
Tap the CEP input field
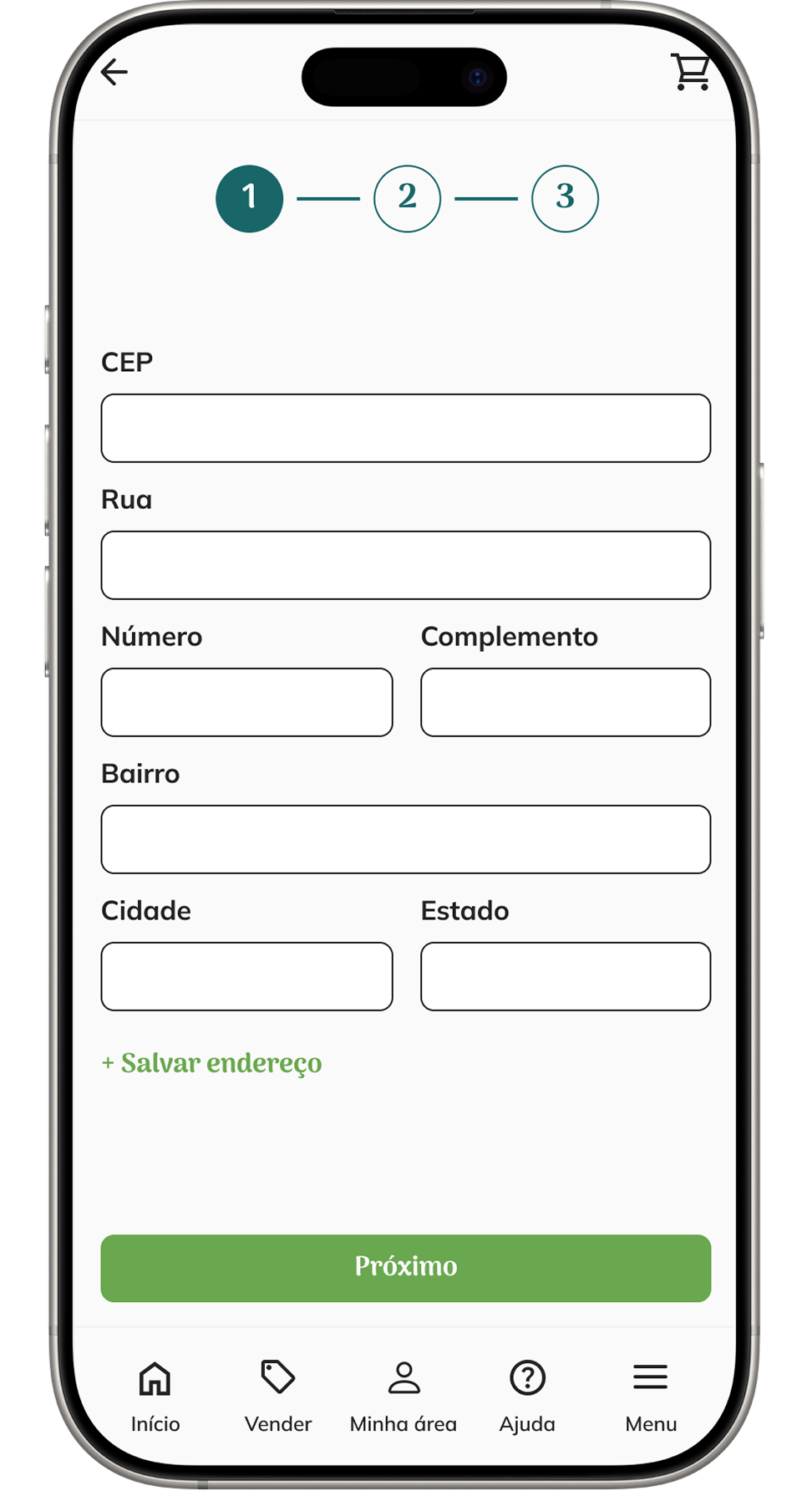pos(405,428)
